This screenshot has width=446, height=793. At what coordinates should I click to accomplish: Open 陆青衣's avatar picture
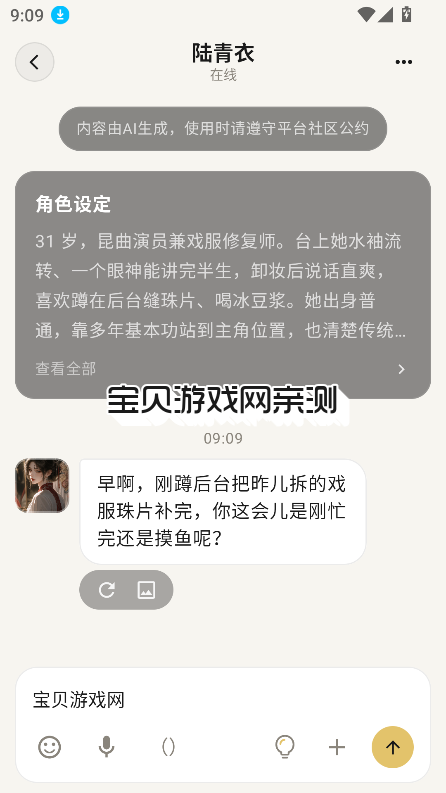[x=42, y=486]
